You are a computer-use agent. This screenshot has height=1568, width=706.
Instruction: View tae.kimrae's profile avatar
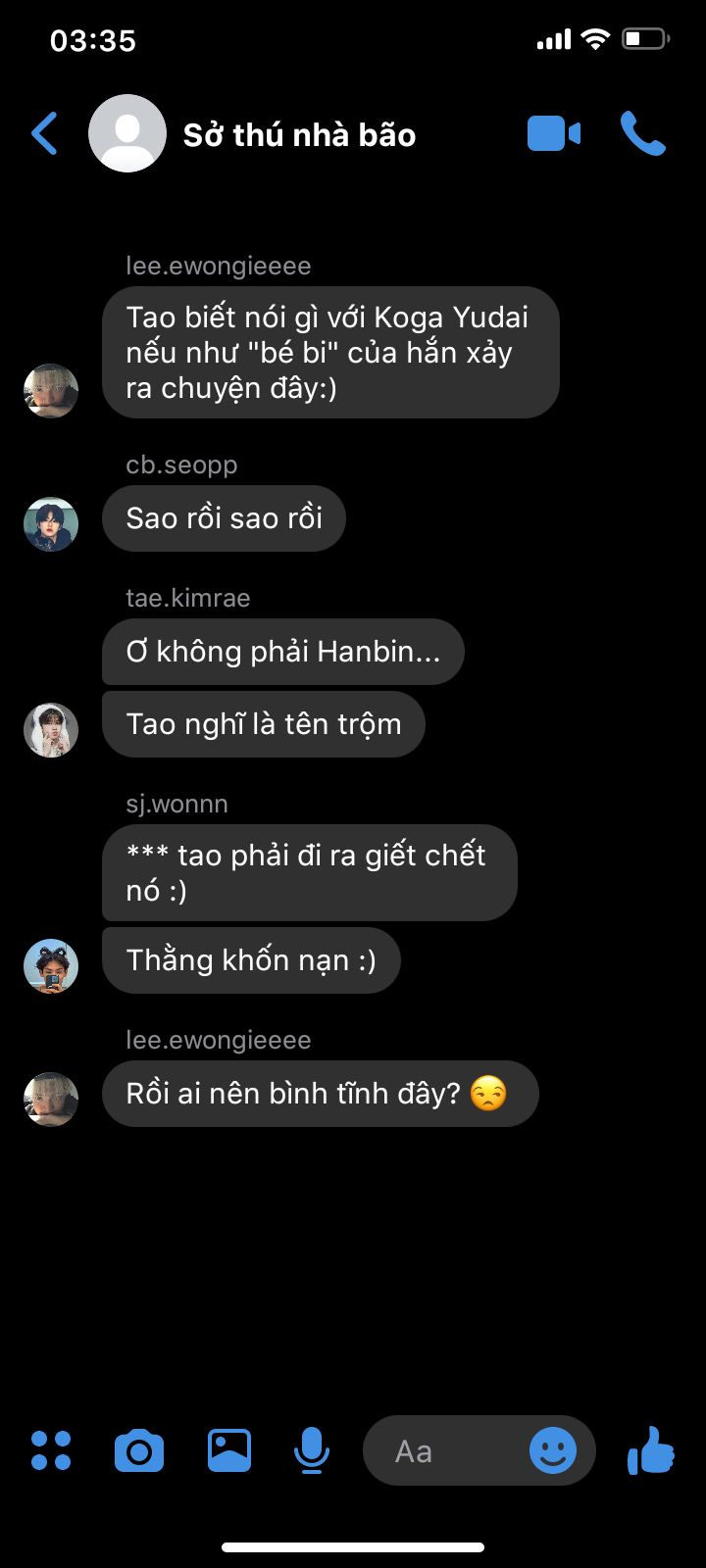click(x=51, y=729)
